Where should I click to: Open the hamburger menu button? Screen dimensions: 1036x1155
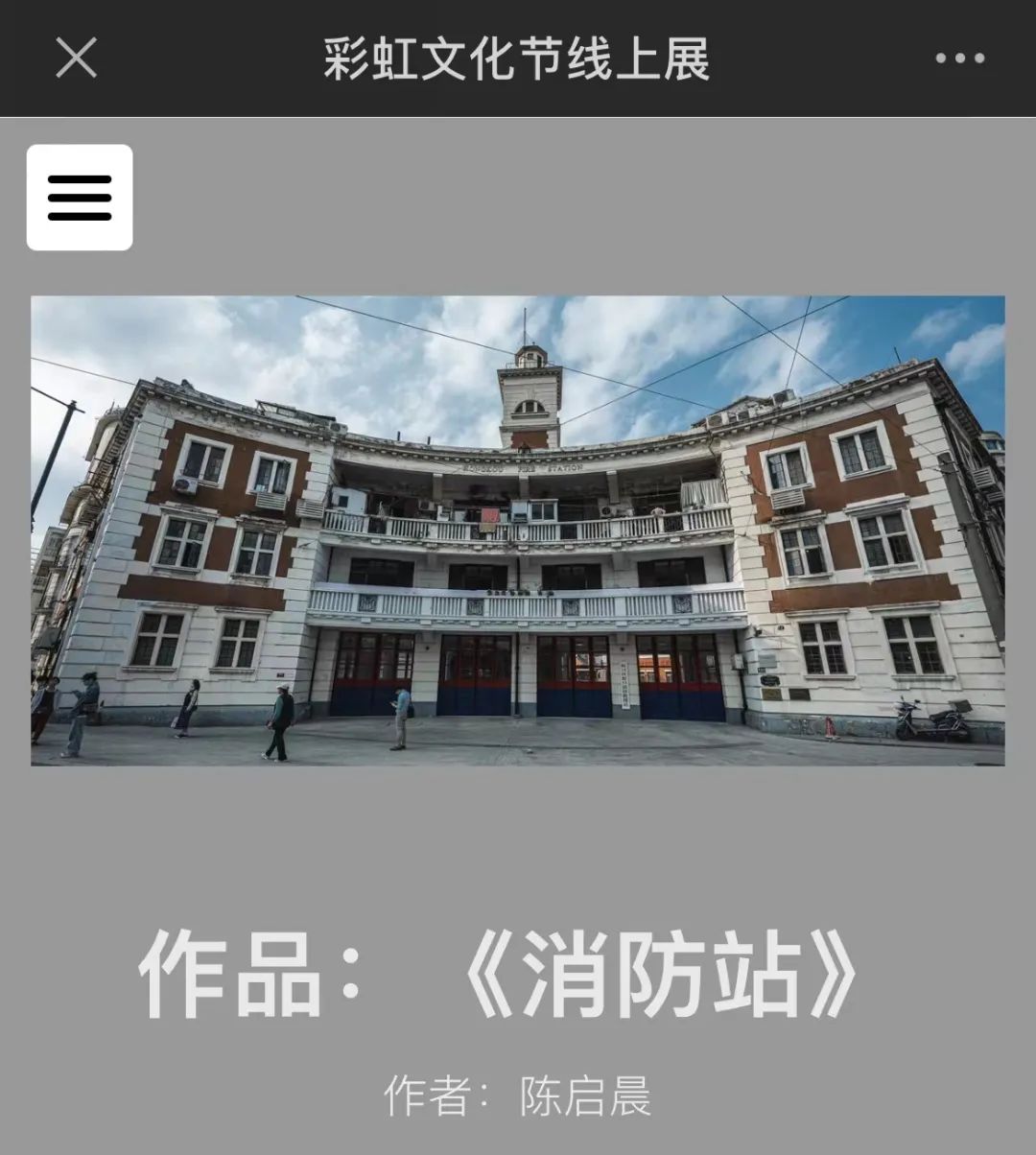click(80, 198)
